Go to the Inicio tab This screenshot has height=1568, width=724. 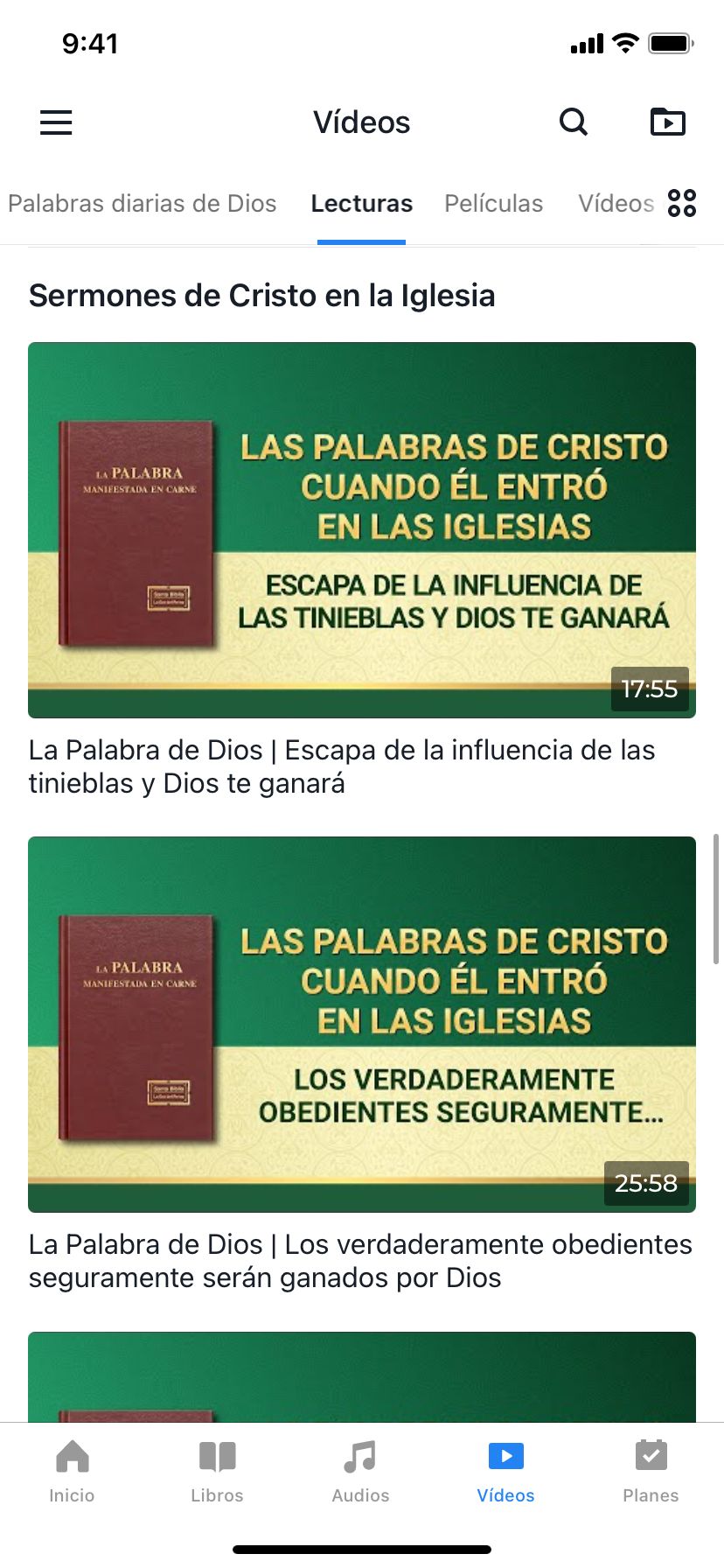click(72, 1472)
